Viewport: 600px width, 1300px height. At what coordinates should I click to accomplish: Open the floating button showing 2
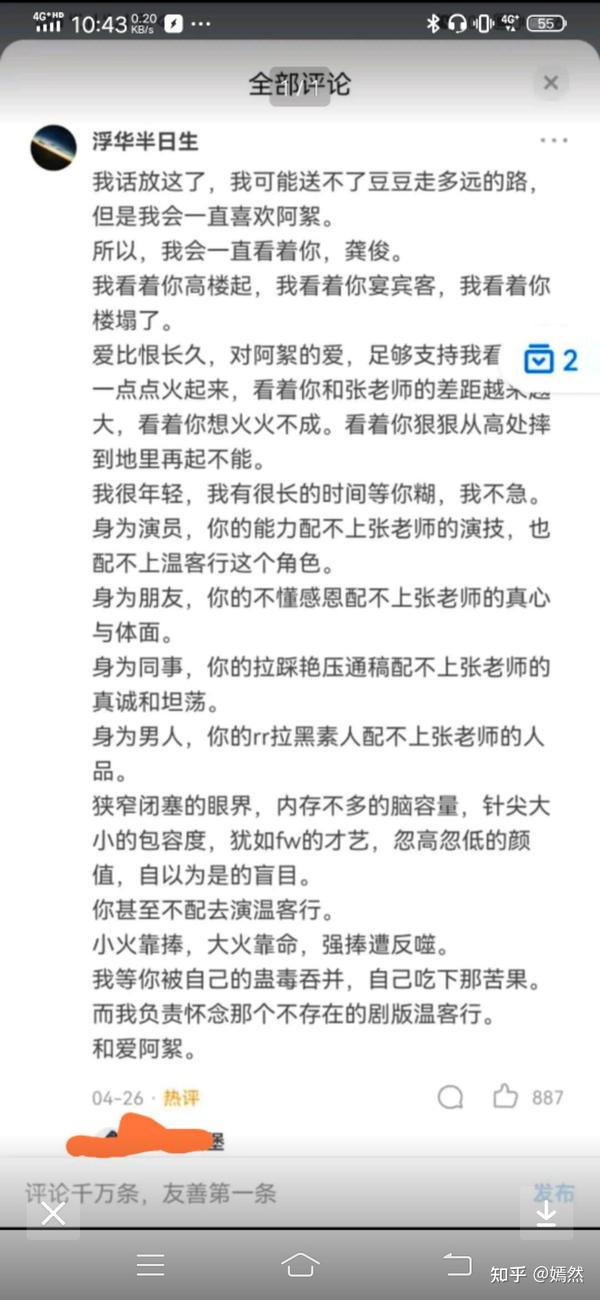tap(555, 360)
